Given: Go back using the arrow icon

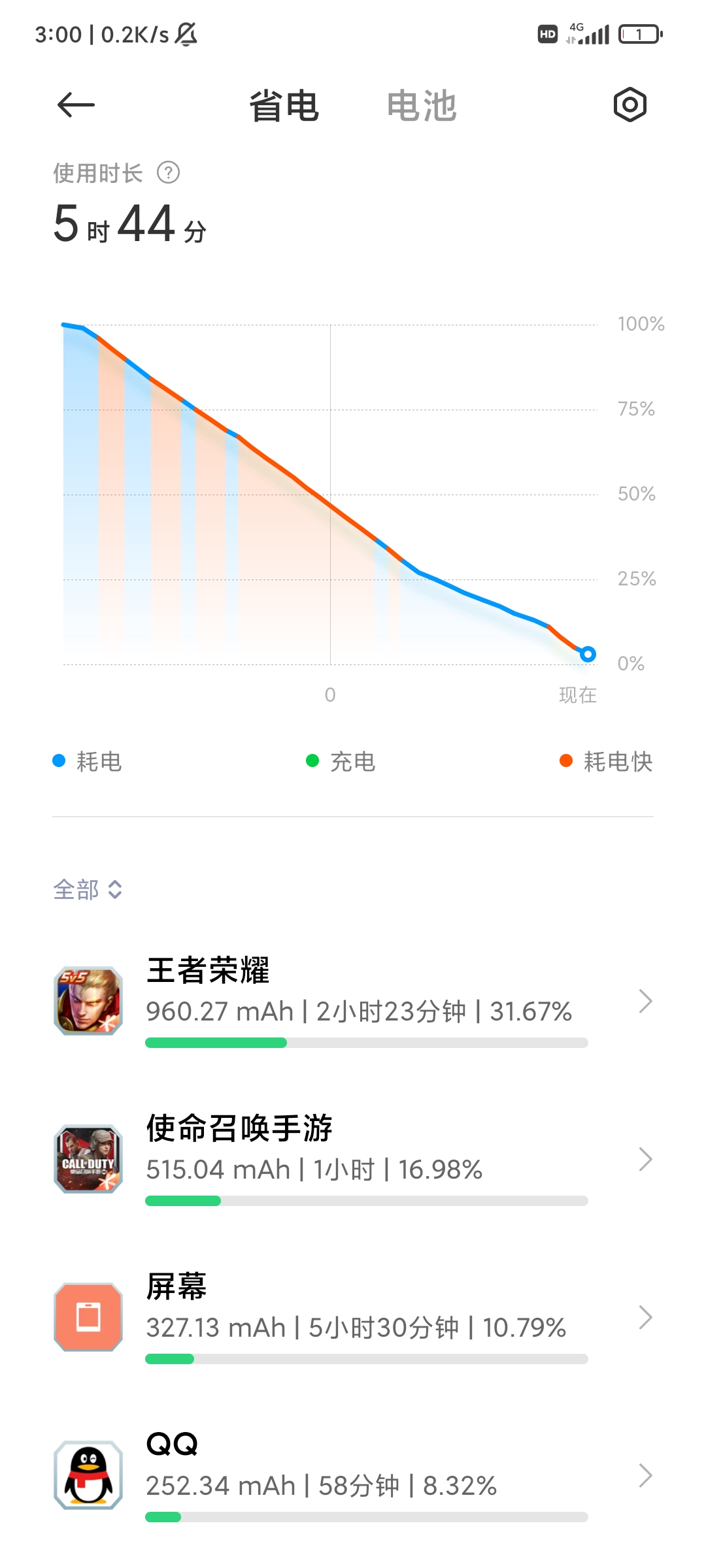Looking at the screenshot, I should pos(76,105).
